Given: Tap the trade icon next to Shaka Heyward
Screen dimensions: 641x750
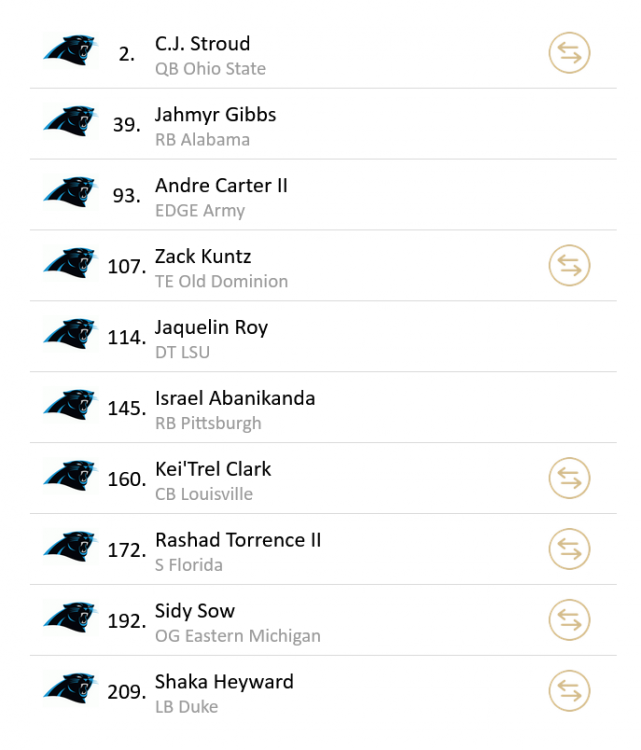Looking at the screenshot, I should pyautogui.click(x=569, y=692).
